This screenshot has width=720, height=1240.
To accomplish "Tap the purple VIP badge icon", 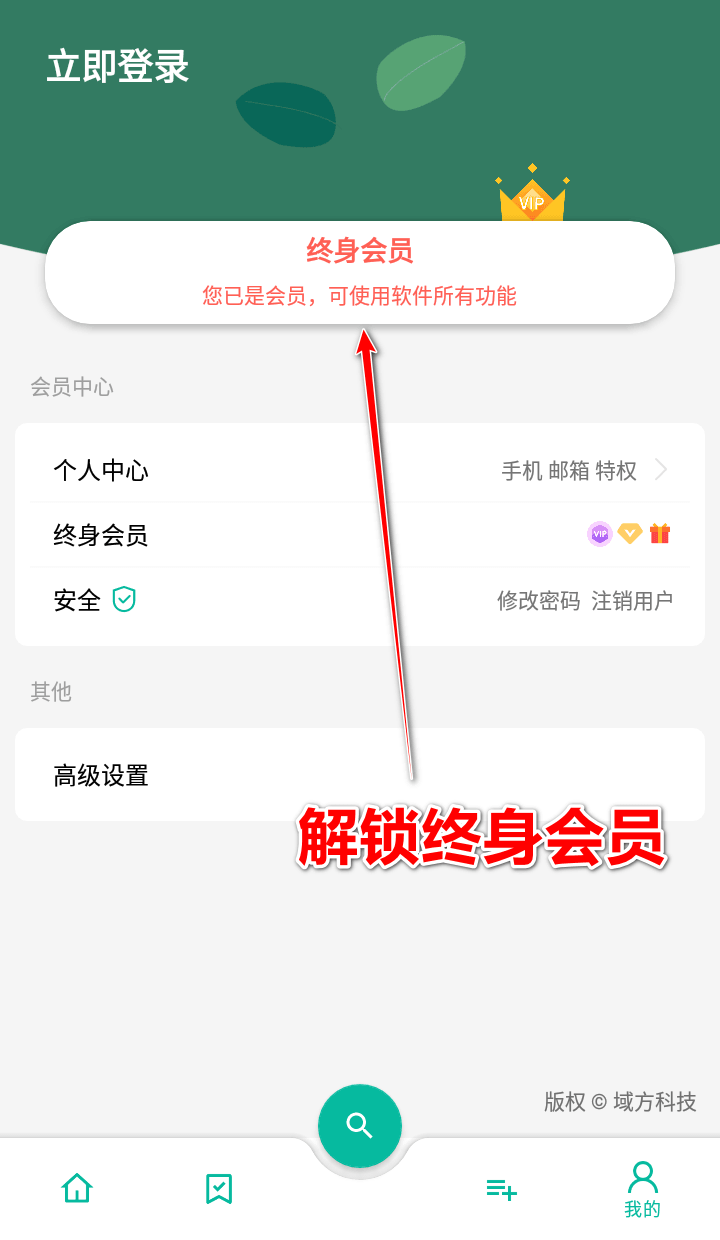I will tap(600, 535).
